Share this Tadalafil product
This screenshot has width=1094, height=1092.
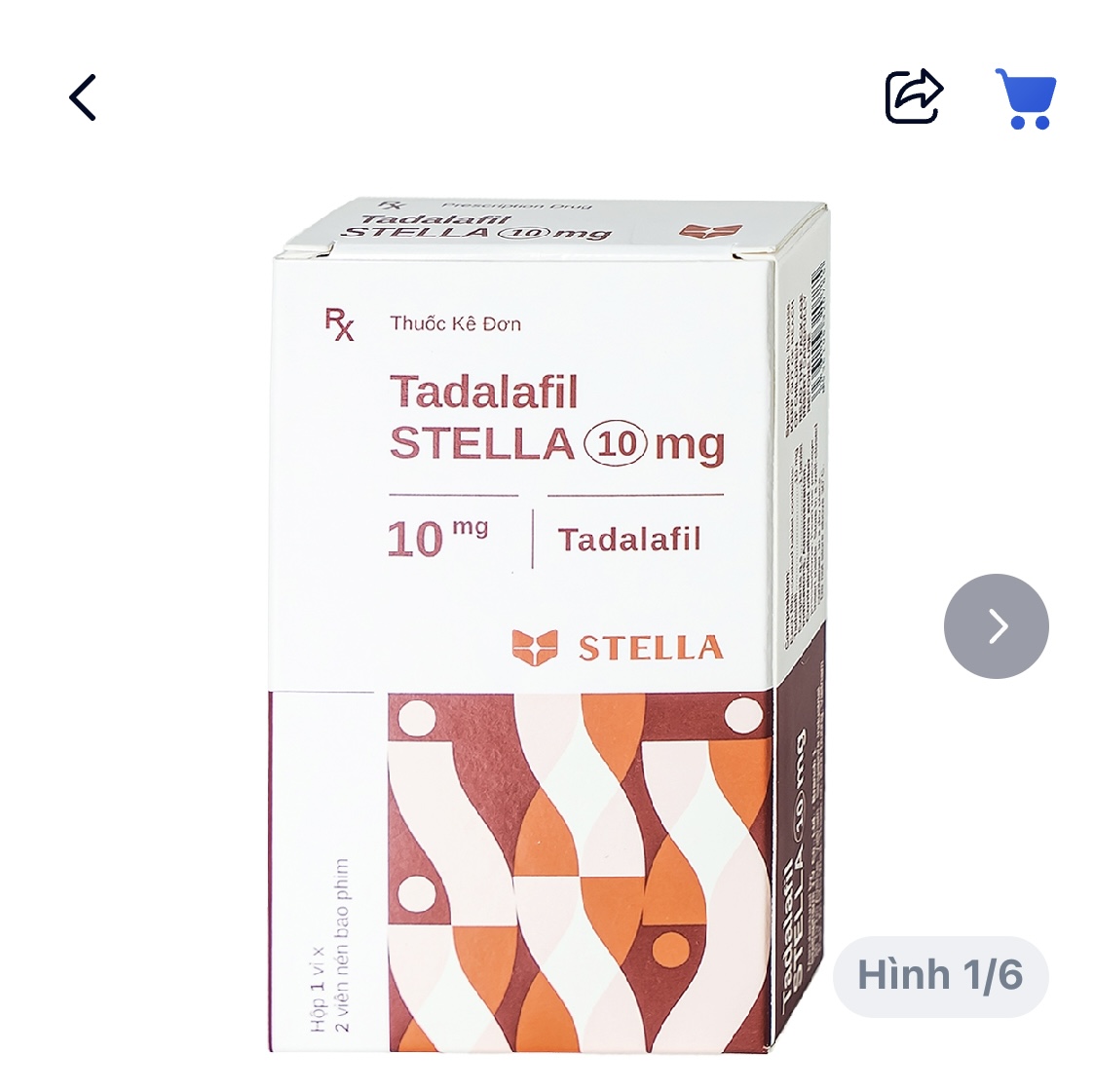pos(913,96)
